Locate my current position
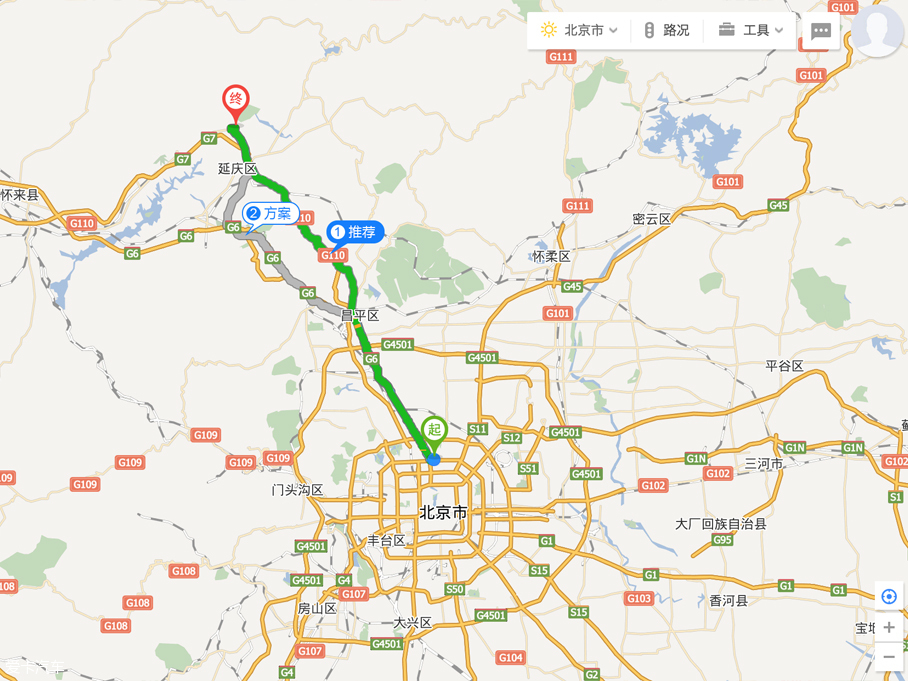The image size is (908, 681). [x=889, y=597]
